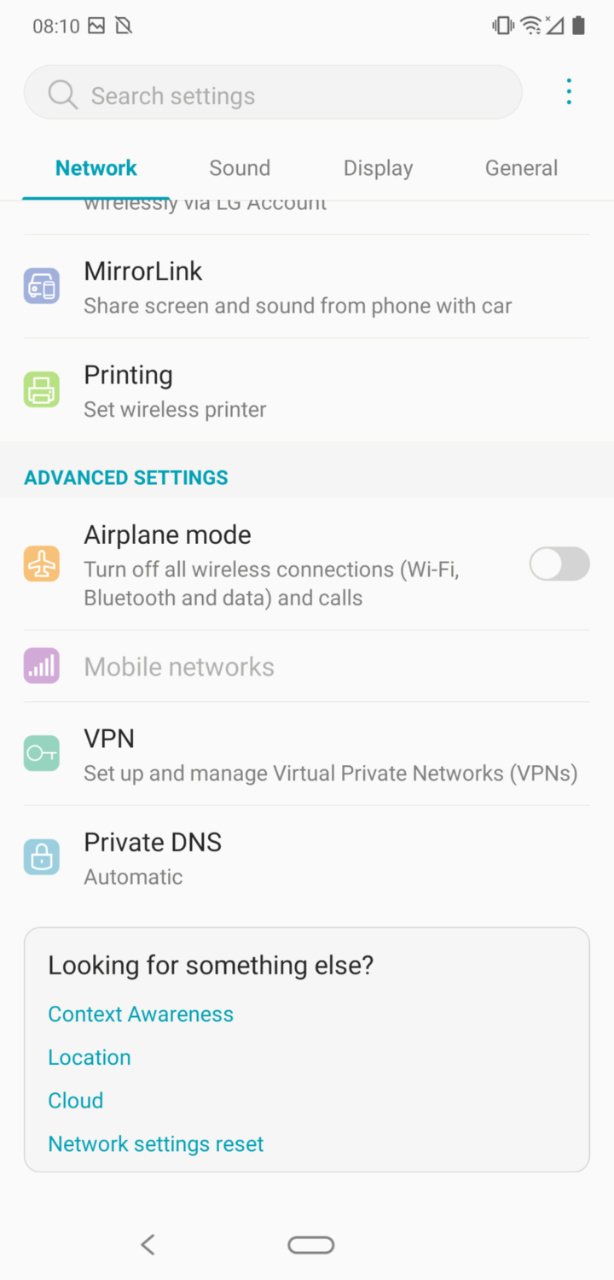The width and height of the screenshot is (614, 1280).
Task: Switch to the Display tab
Action: [378, 168]
